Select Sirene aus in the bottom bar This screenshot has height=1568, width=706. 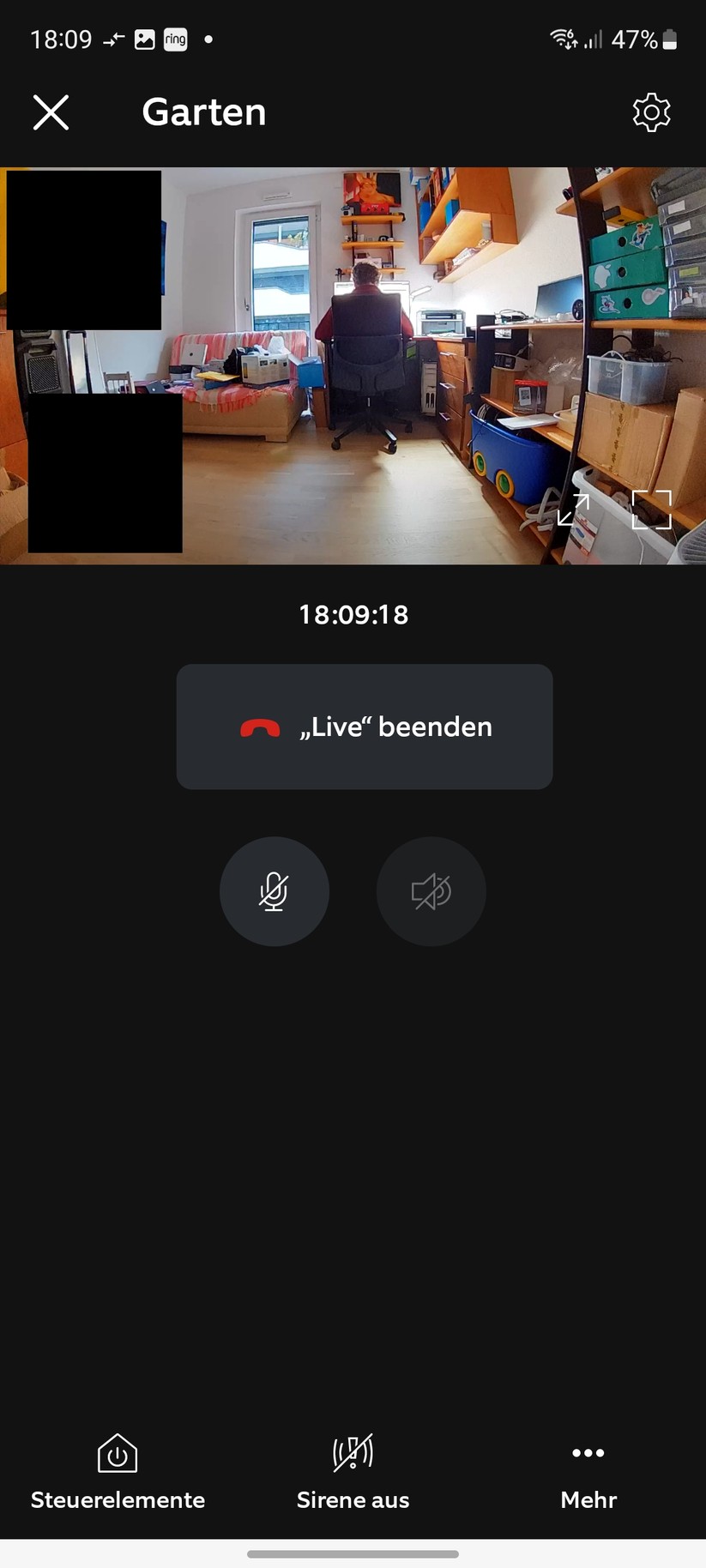tap(353, 1499)
